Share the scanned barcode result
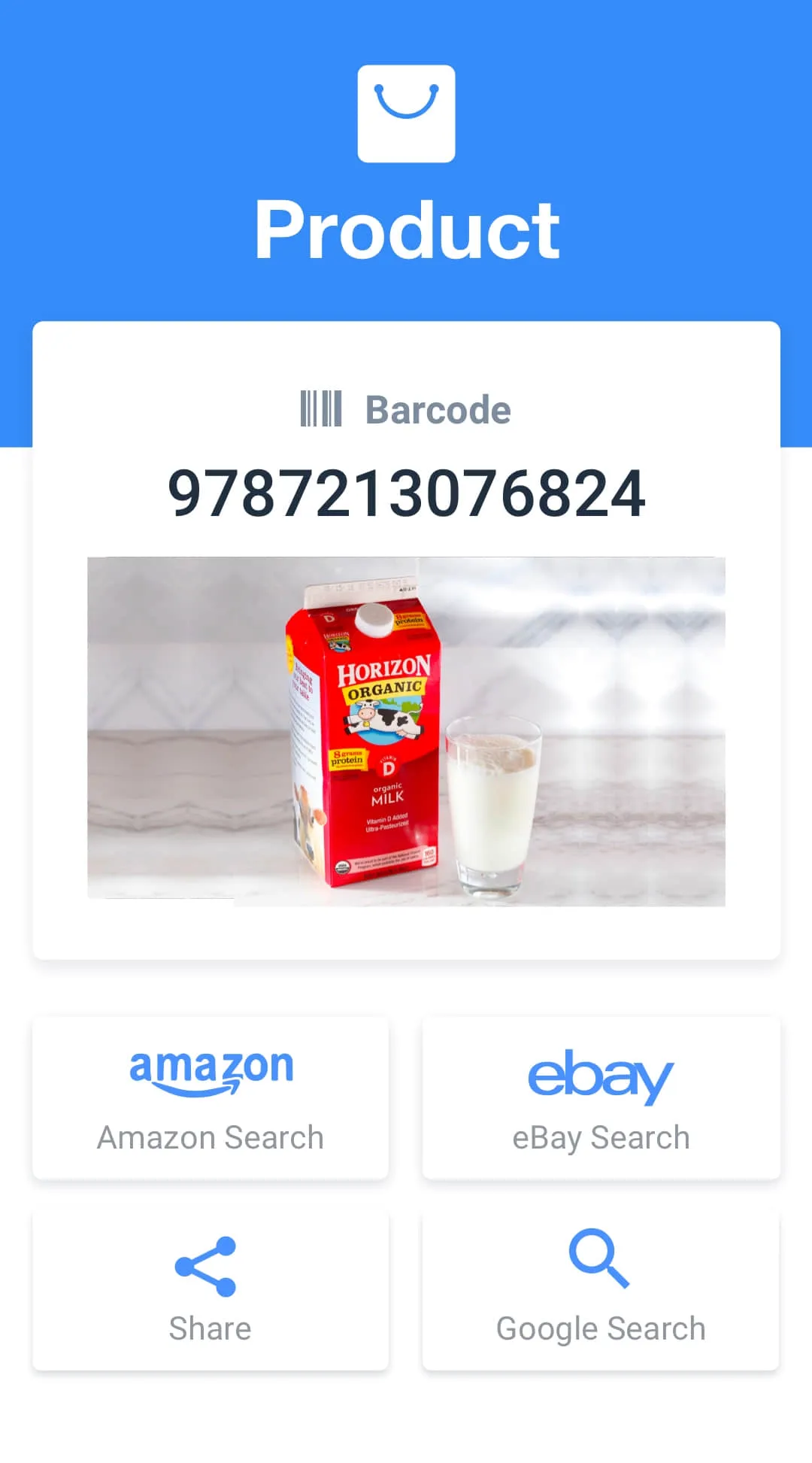The image size is (812, 1463). coord(210,1288)
